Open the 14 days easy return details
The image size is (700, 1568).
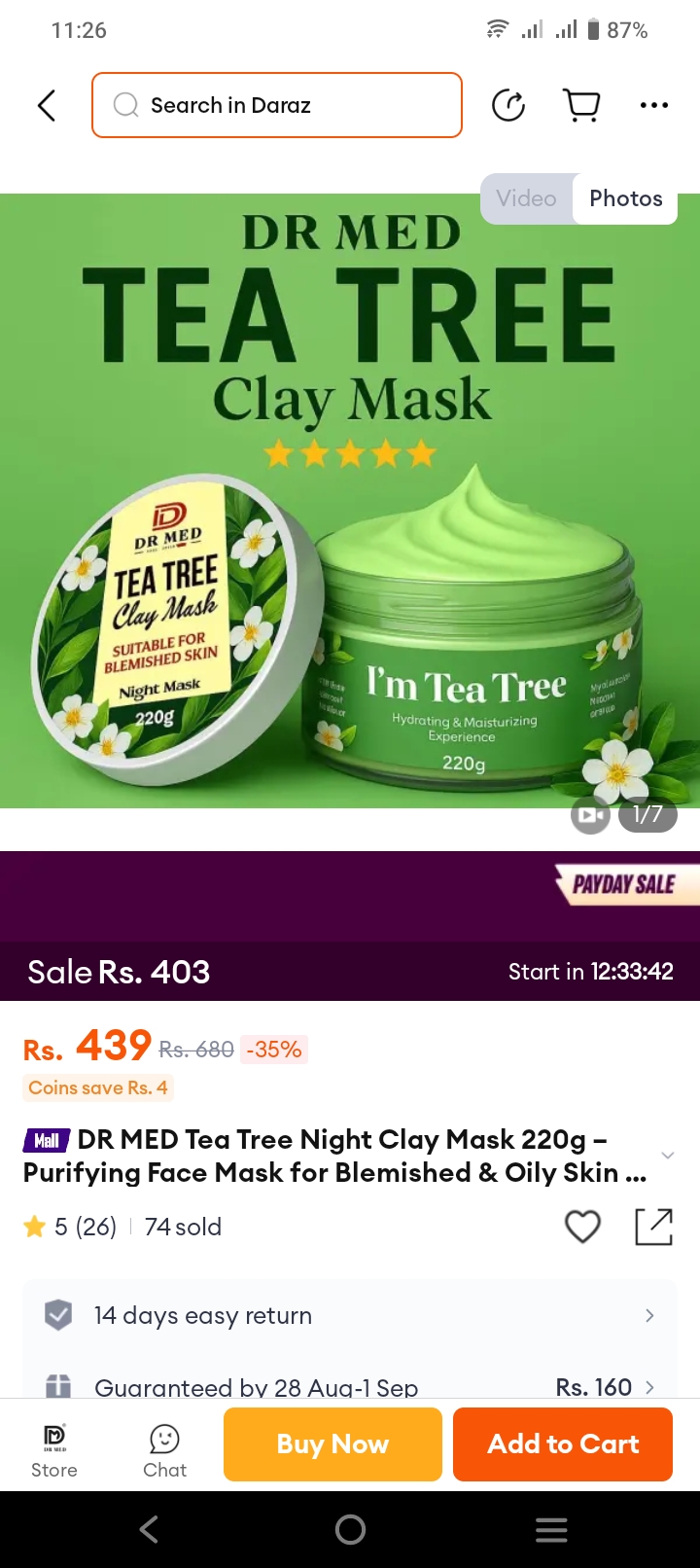point(350,1315)
